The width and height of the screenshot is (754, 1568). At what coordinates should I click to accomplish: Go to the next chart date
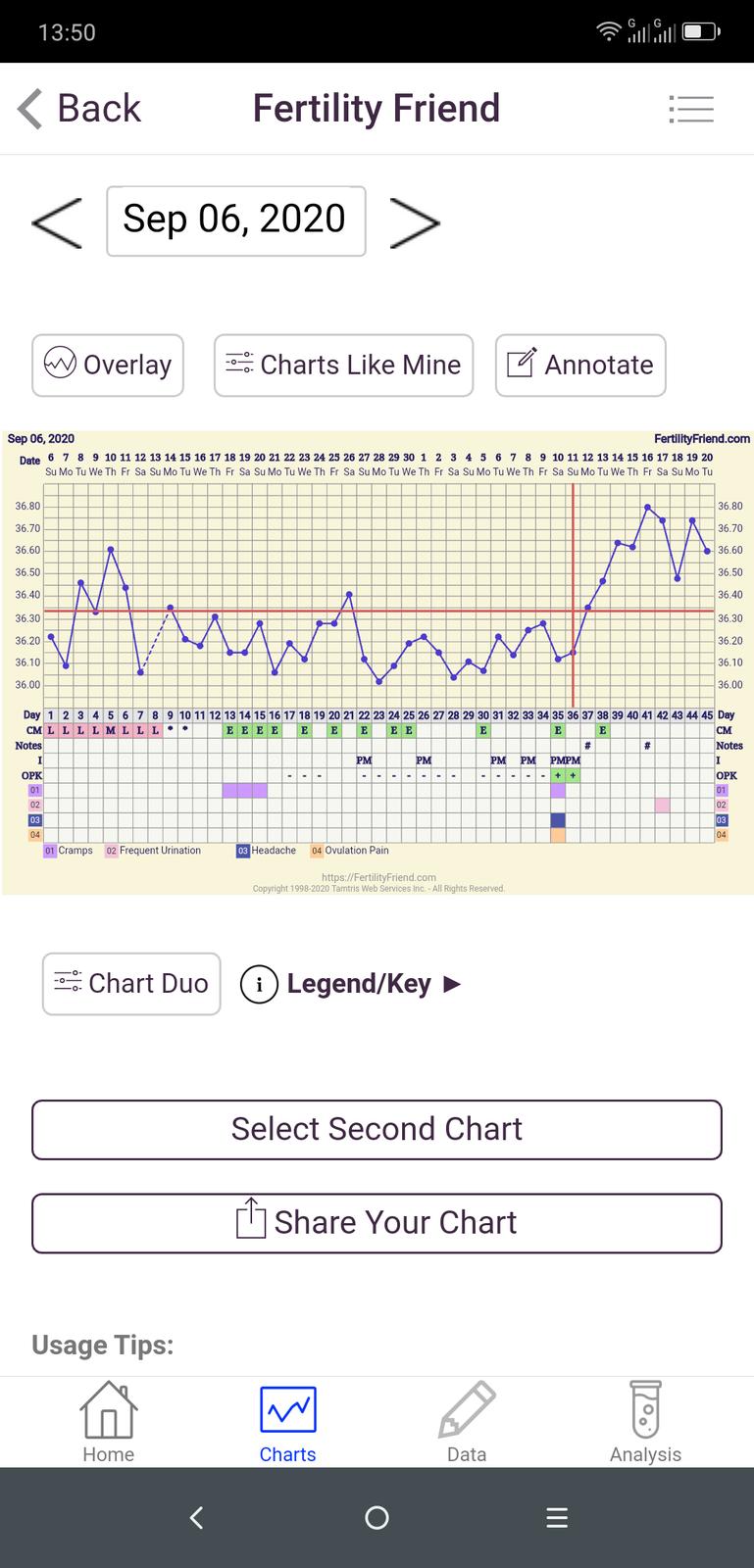[x=415, y=221]
